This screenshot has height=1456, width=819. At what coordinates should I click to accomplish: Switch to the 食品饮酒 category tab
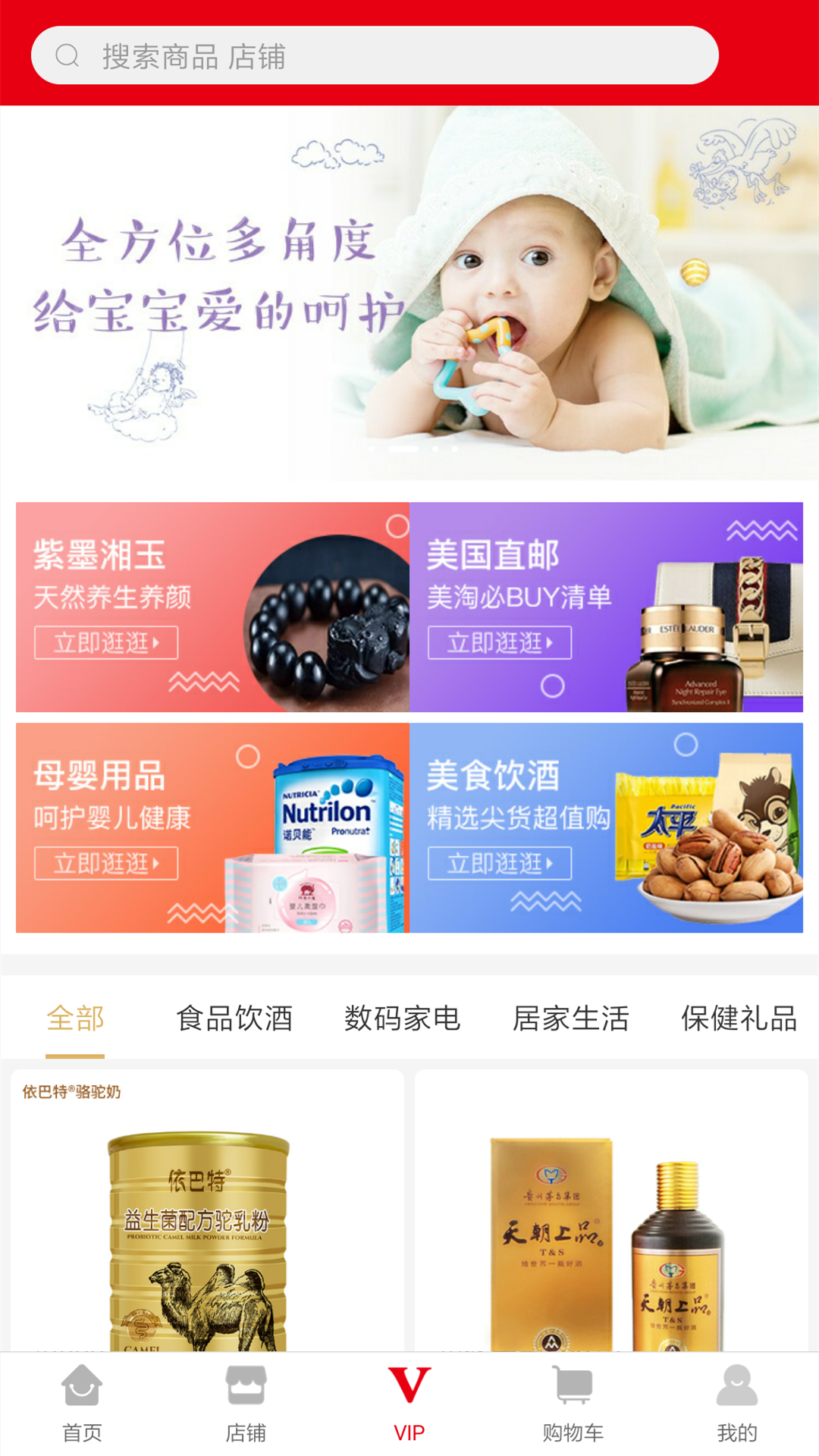coord(234,1018)
